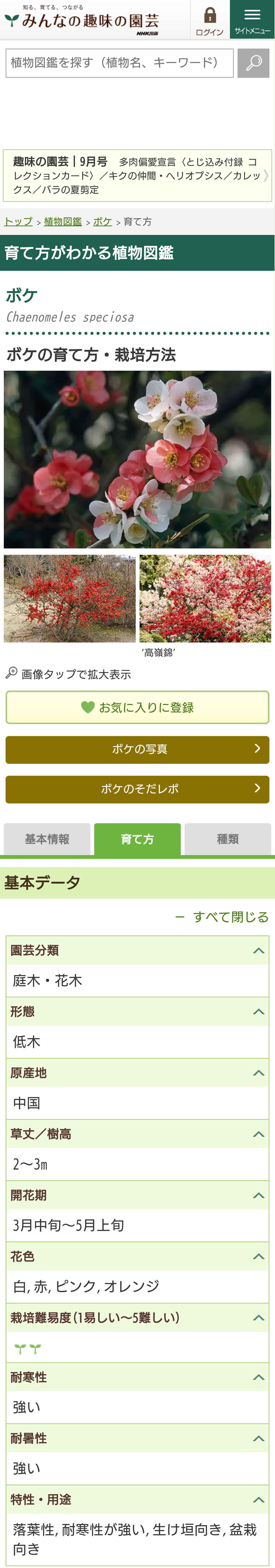Open 植物図鑑 breadcrumb link
Screen dimensions: 275x1568
63,221
